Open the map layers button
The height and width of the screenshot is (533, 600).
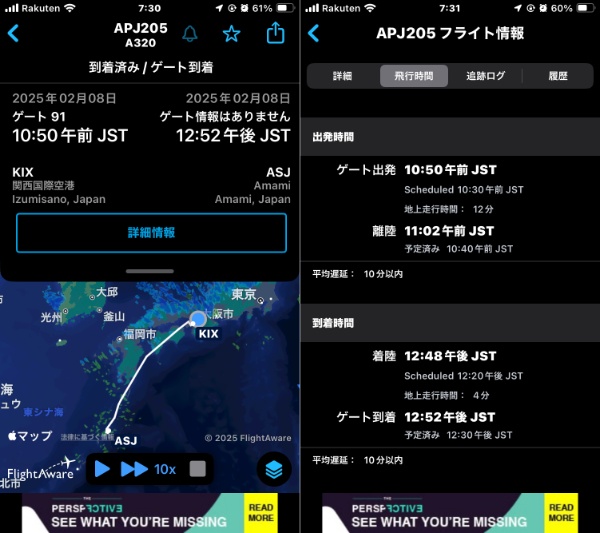(x=274, y=468)
